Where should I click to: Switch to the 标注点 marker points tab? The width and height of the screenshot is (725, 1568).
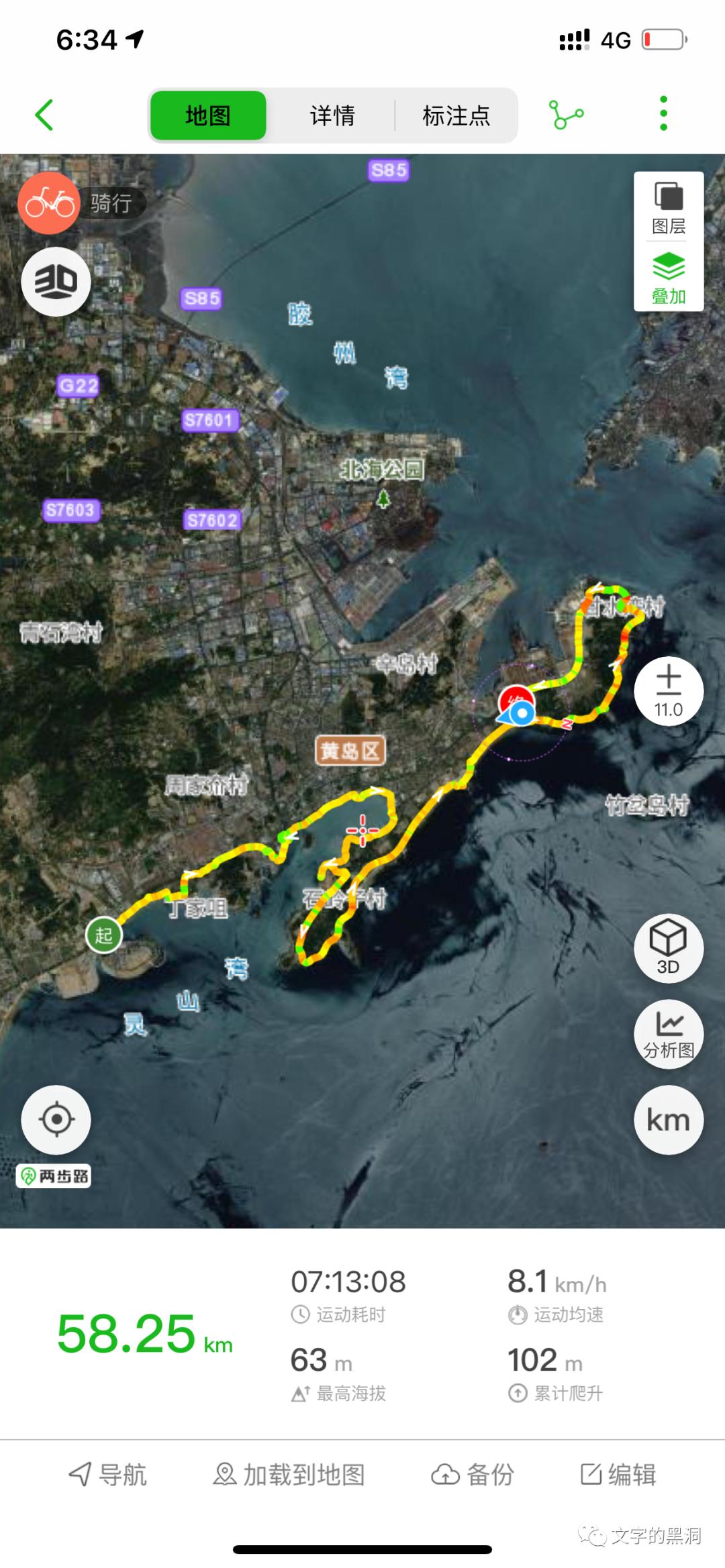456,114
